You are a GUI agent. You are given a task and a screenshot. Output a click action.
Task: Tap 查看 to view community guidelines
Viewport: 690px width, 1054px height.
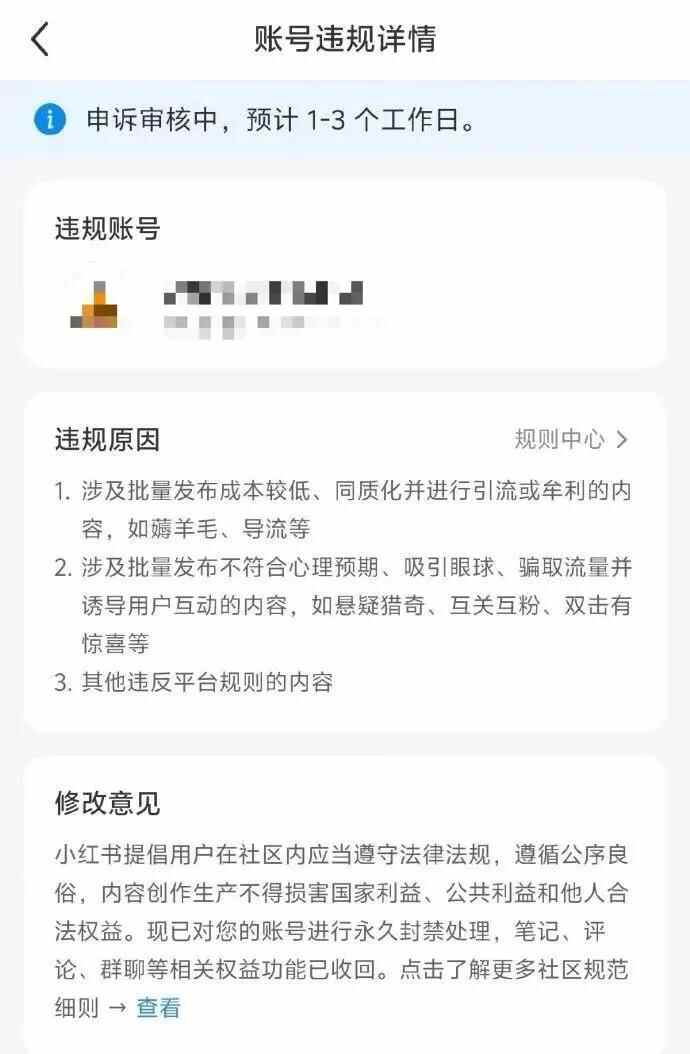click(x=158, y=1008)
